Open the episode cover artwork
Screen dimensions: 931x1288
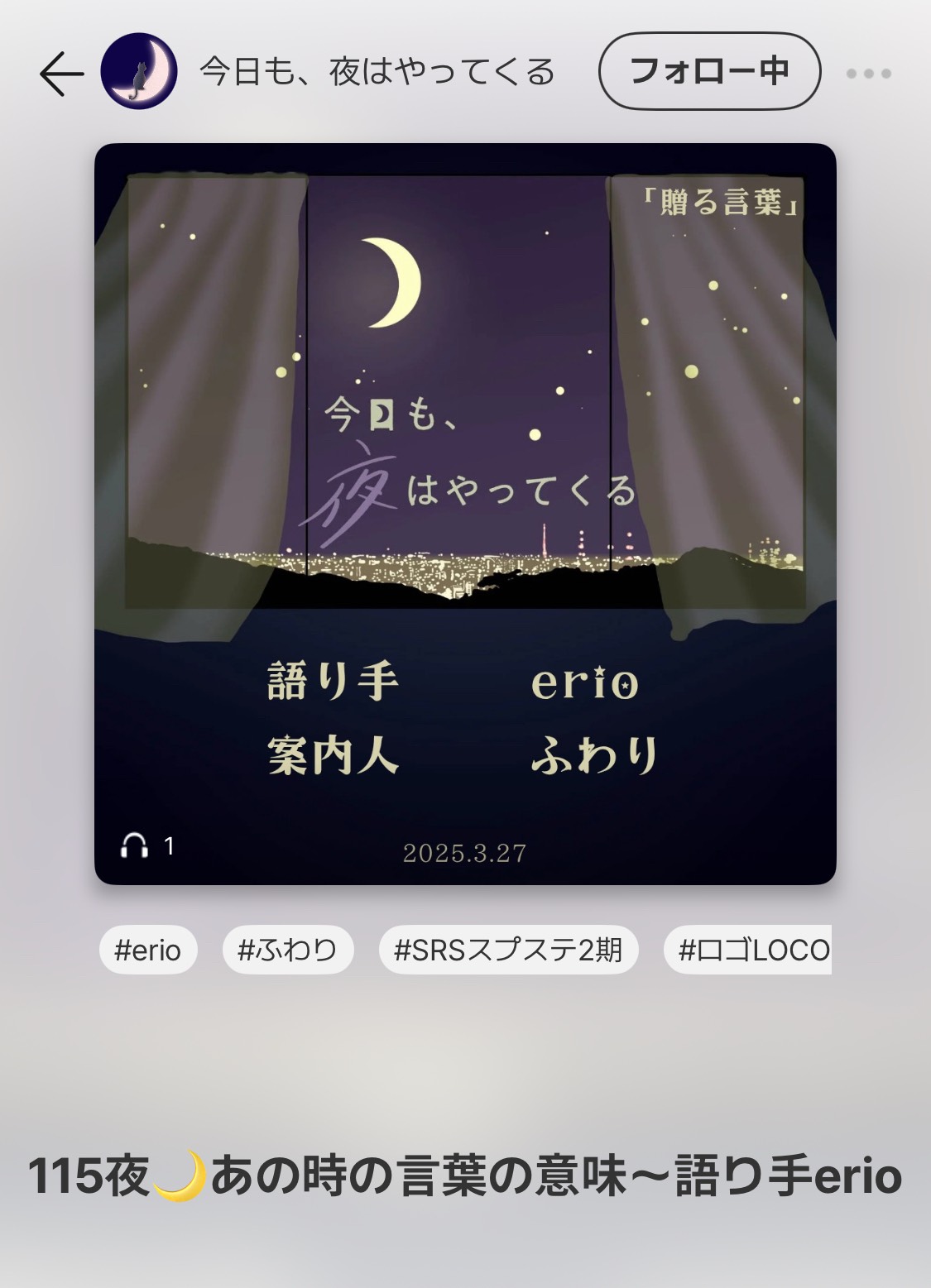tap(465, 514)
